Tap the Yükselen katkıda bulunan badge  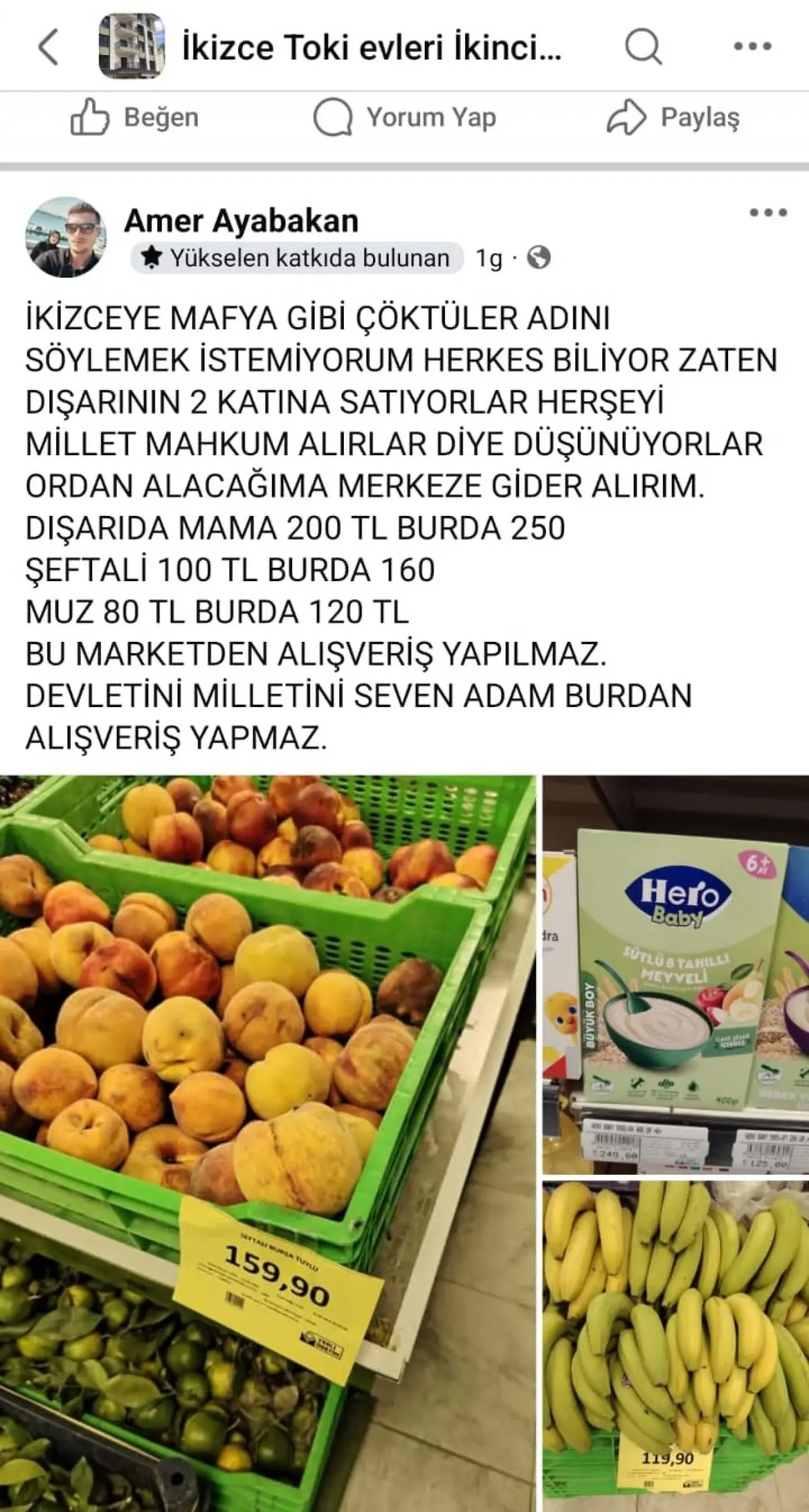tap(297, 258)
